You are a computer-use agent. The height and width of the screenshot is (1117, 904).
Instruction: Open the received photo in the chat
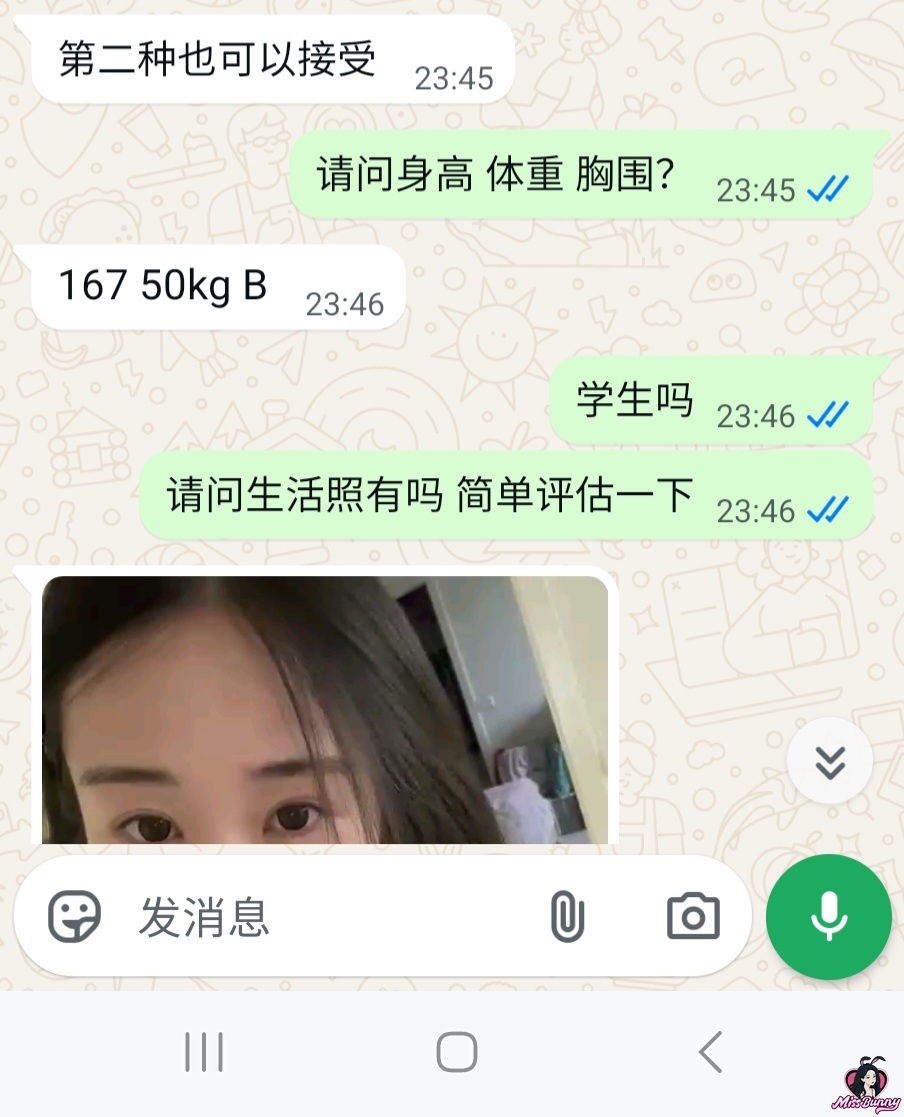pyautogui.click(x=325, y=710)
